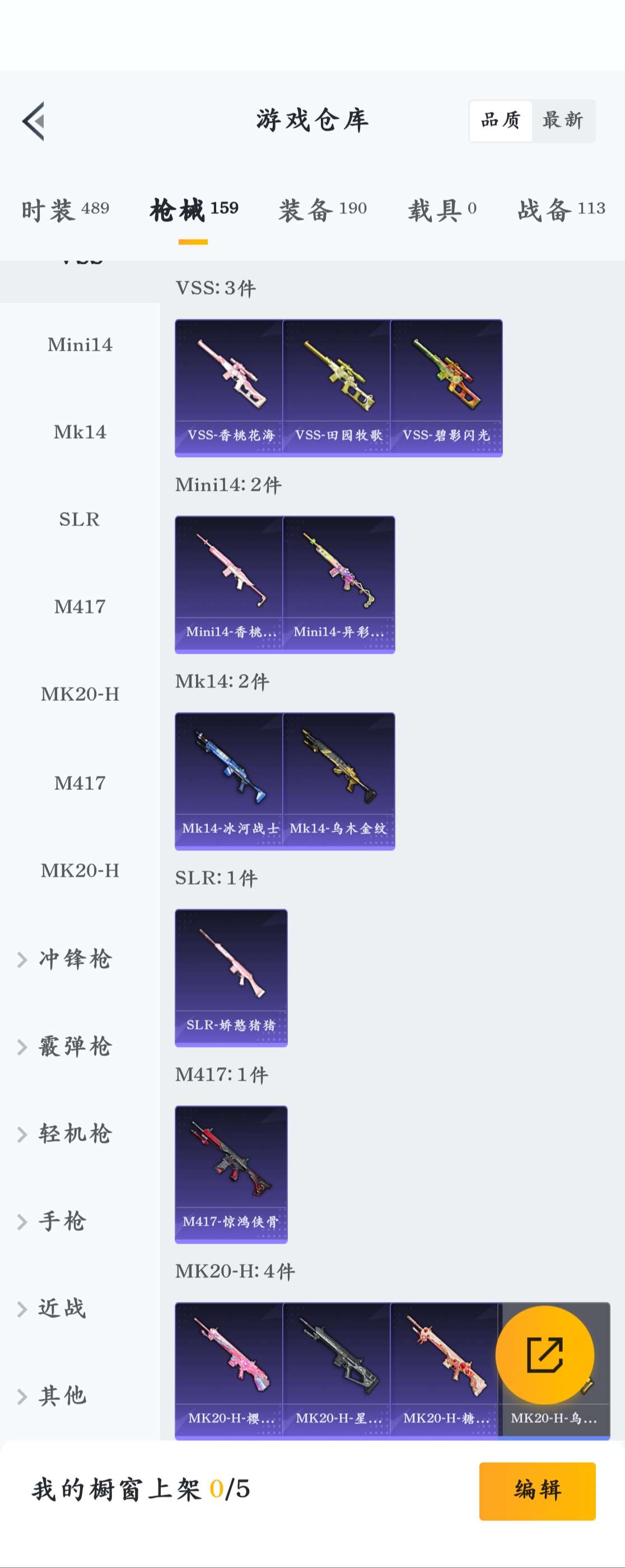This screenshot has width=625, height=1568.
Task: Open the VSS-碧影闪光 skin
Action: point(446,388)
